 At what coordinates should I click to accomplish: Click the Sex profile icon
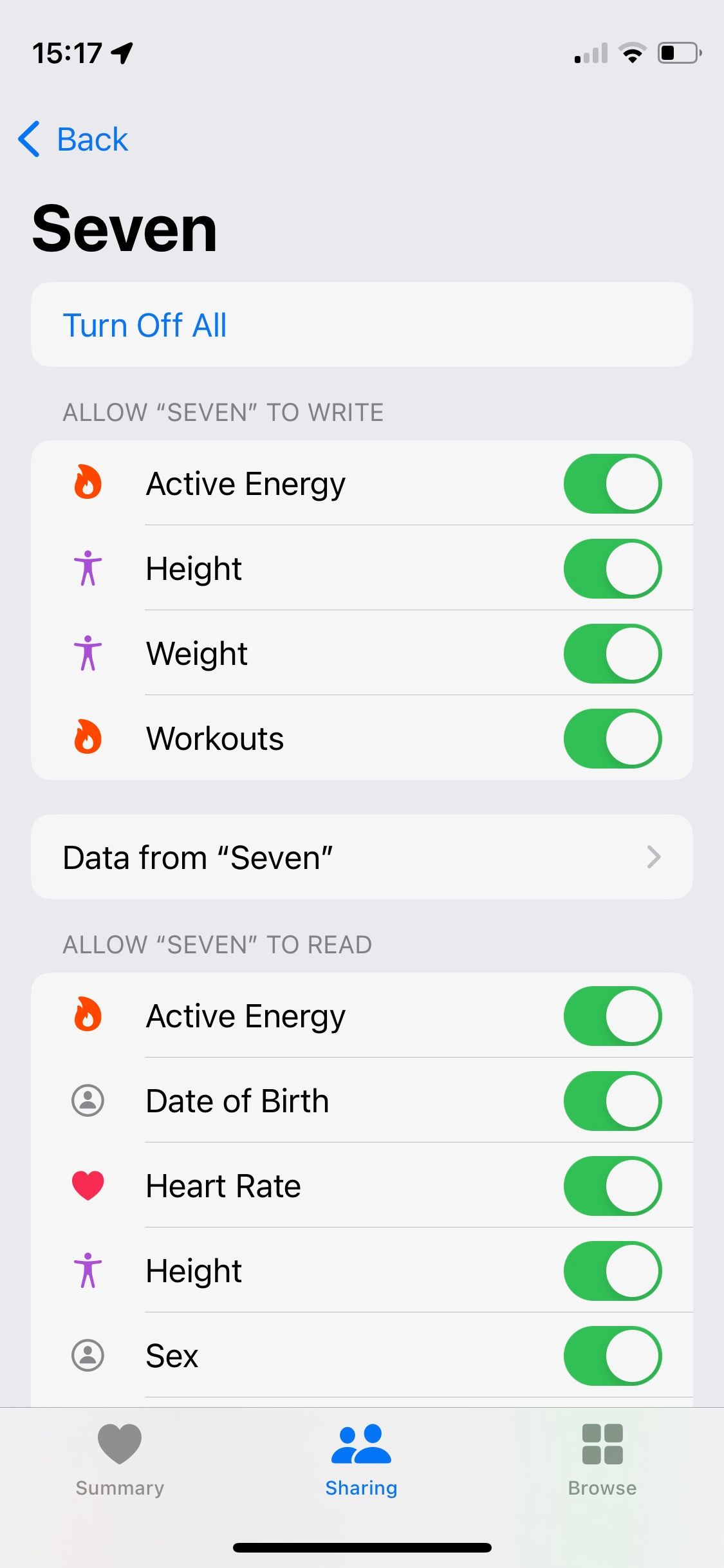[x=87, y=1355]
